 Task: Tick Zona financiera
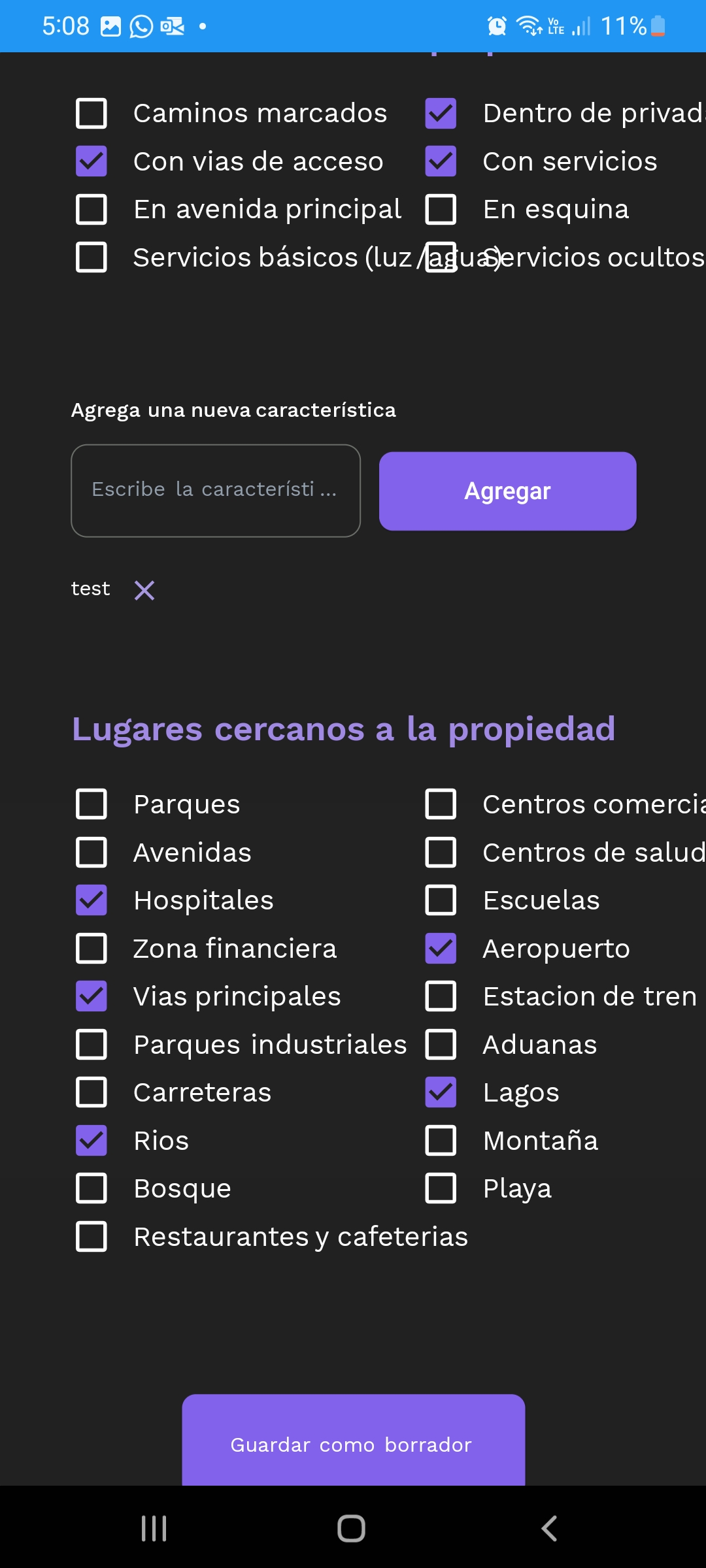tap(92, 949)
